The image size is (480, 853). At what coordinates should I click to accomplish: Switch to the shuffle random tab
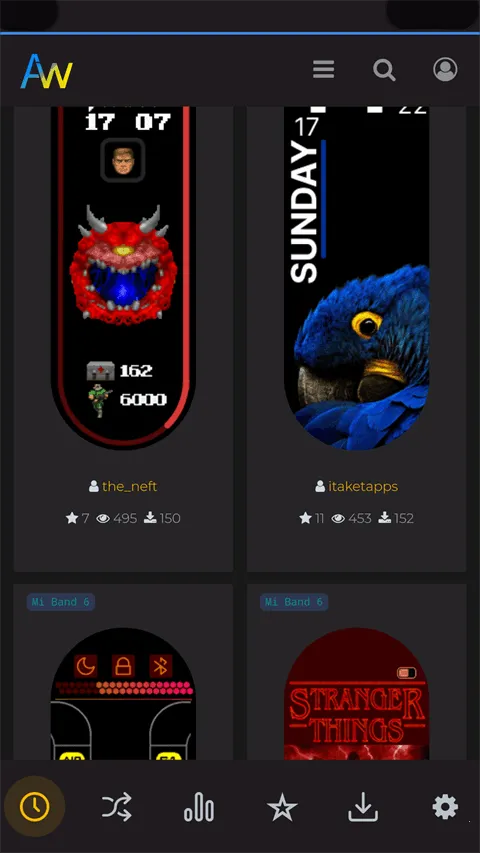coord(117,807)
